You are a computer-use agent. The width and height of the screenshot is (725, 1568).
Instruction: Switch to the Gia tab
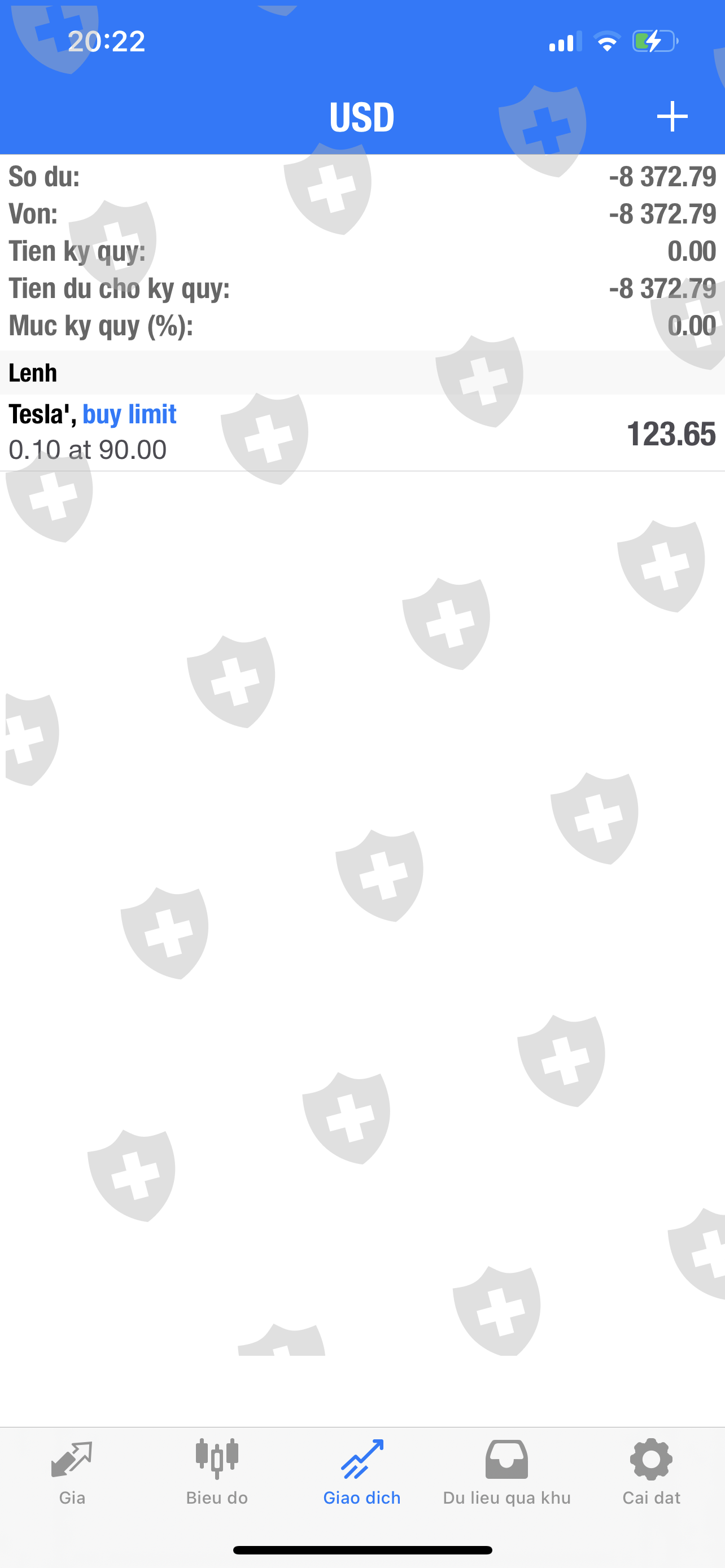pyautogui.click(x=72, y=1473)
